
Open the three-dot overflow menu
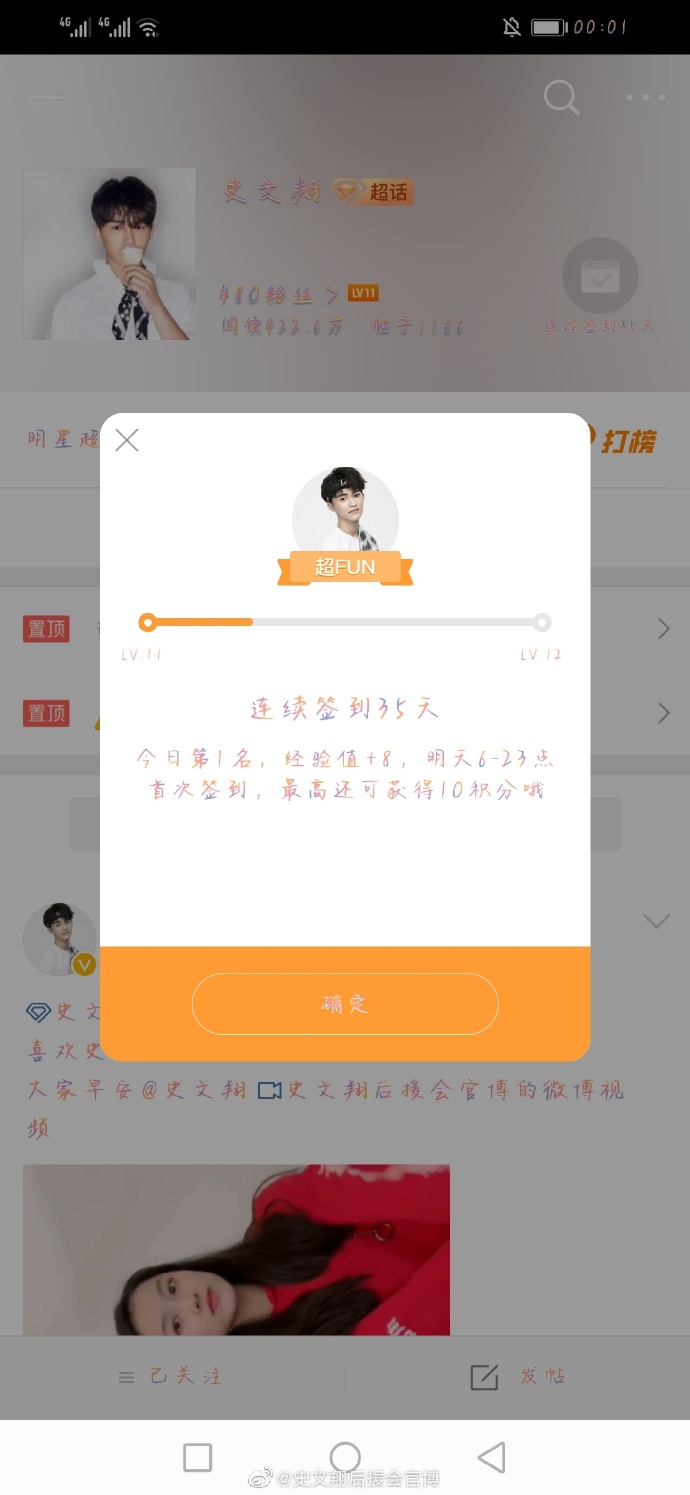tap(645, 97)
